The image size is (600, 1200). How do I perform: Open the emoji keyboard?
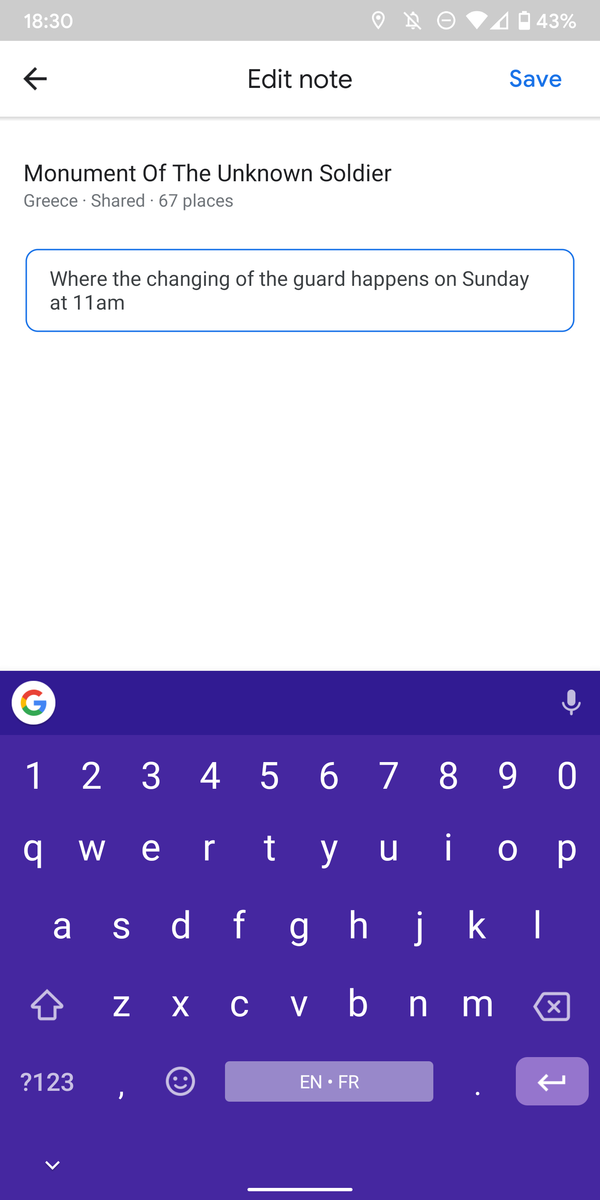[x=180, y=1081]
